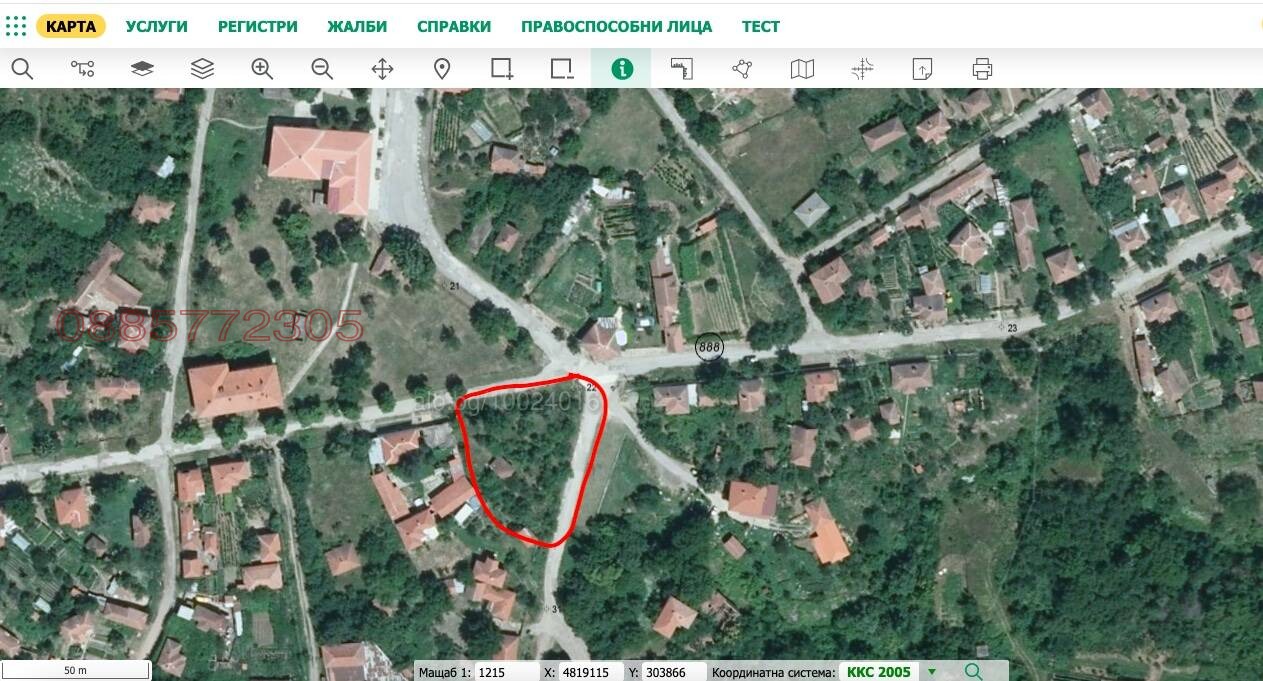Zoom in on the map
The height and width of the screenshot is (681, 1263).
pyautogui.click(x=262, y=69)
